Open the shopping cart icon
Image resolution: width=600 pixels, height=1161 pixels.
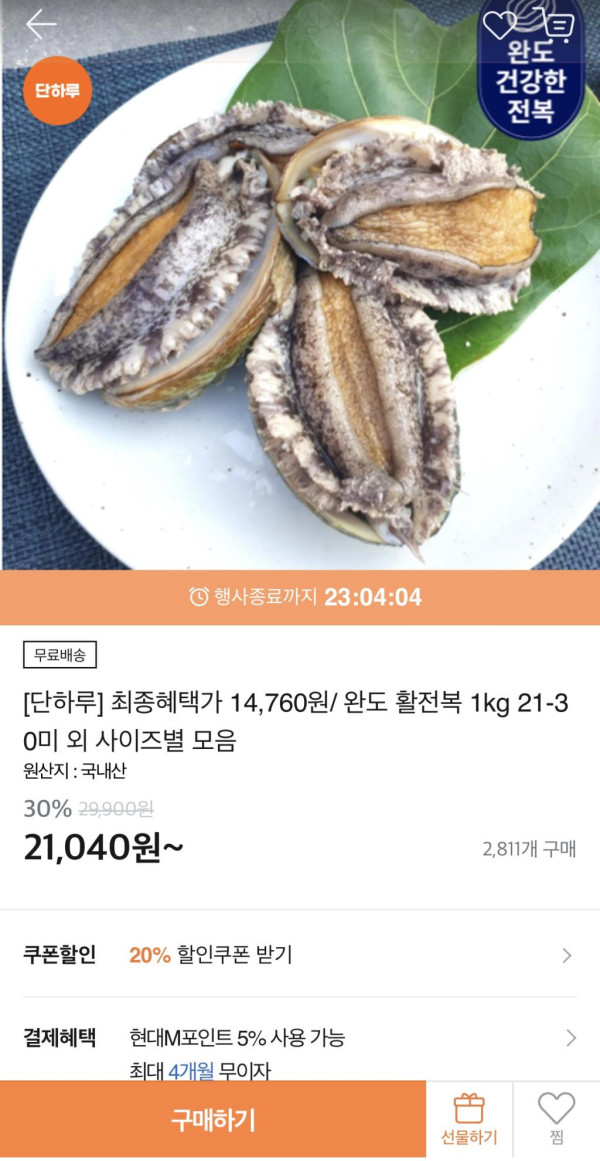(559, 25)
